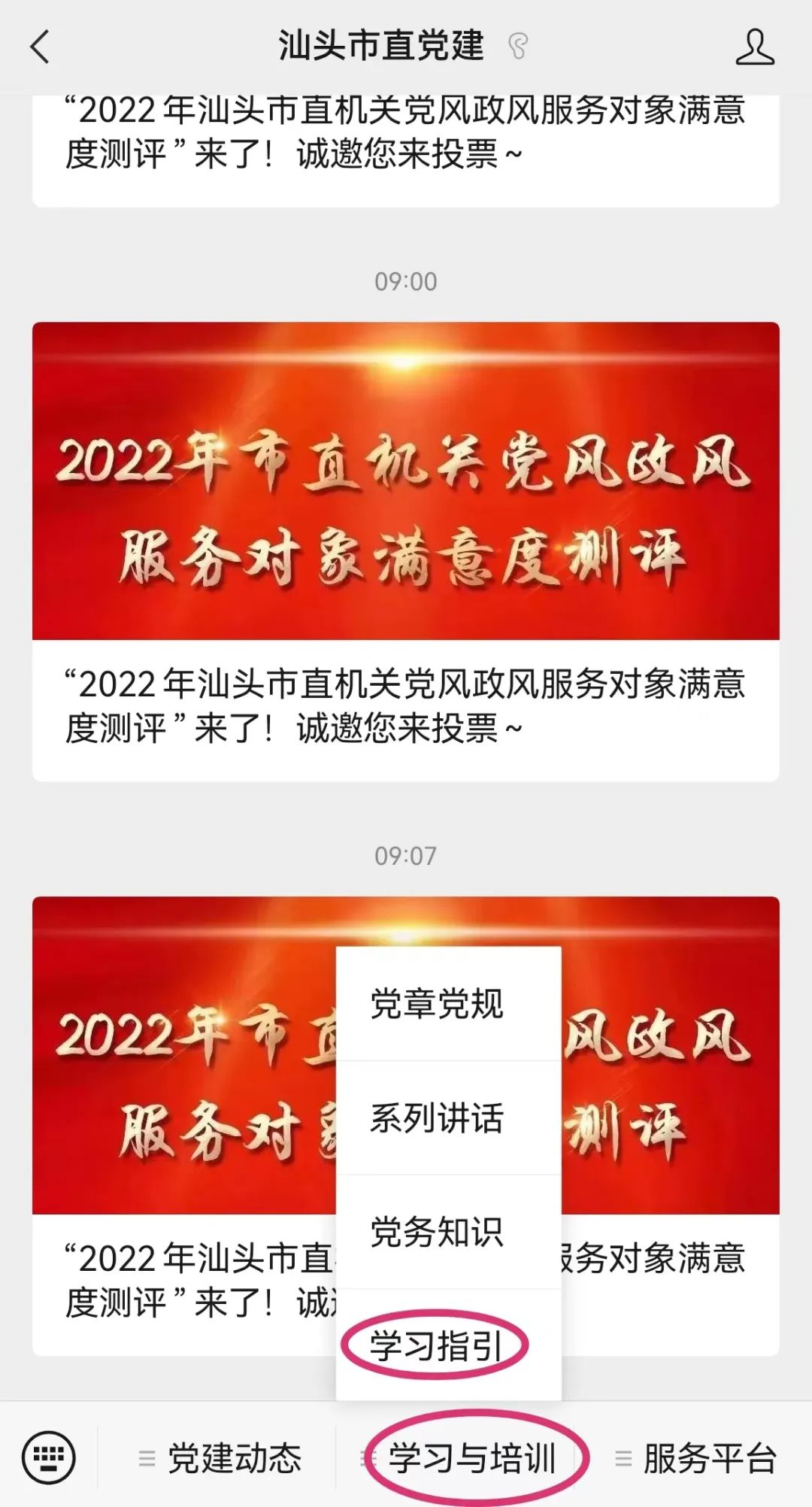
Task: Switch to keyboard input mode
Action: (x=49, y=1457)
